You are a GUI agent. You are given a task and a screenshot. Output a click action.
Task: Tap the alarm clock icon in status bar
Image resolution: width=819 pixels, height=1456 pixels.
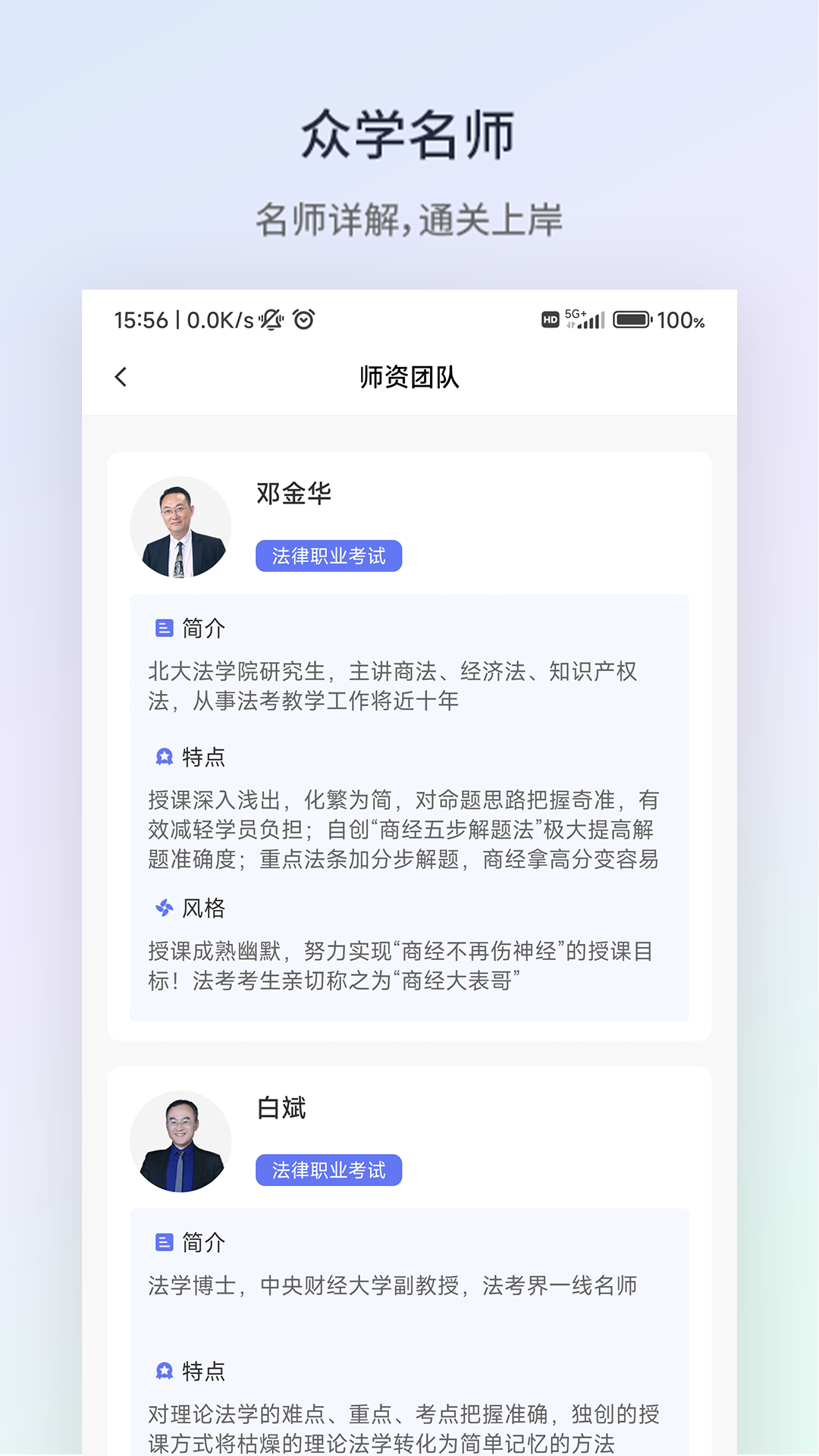coord(303,320)
